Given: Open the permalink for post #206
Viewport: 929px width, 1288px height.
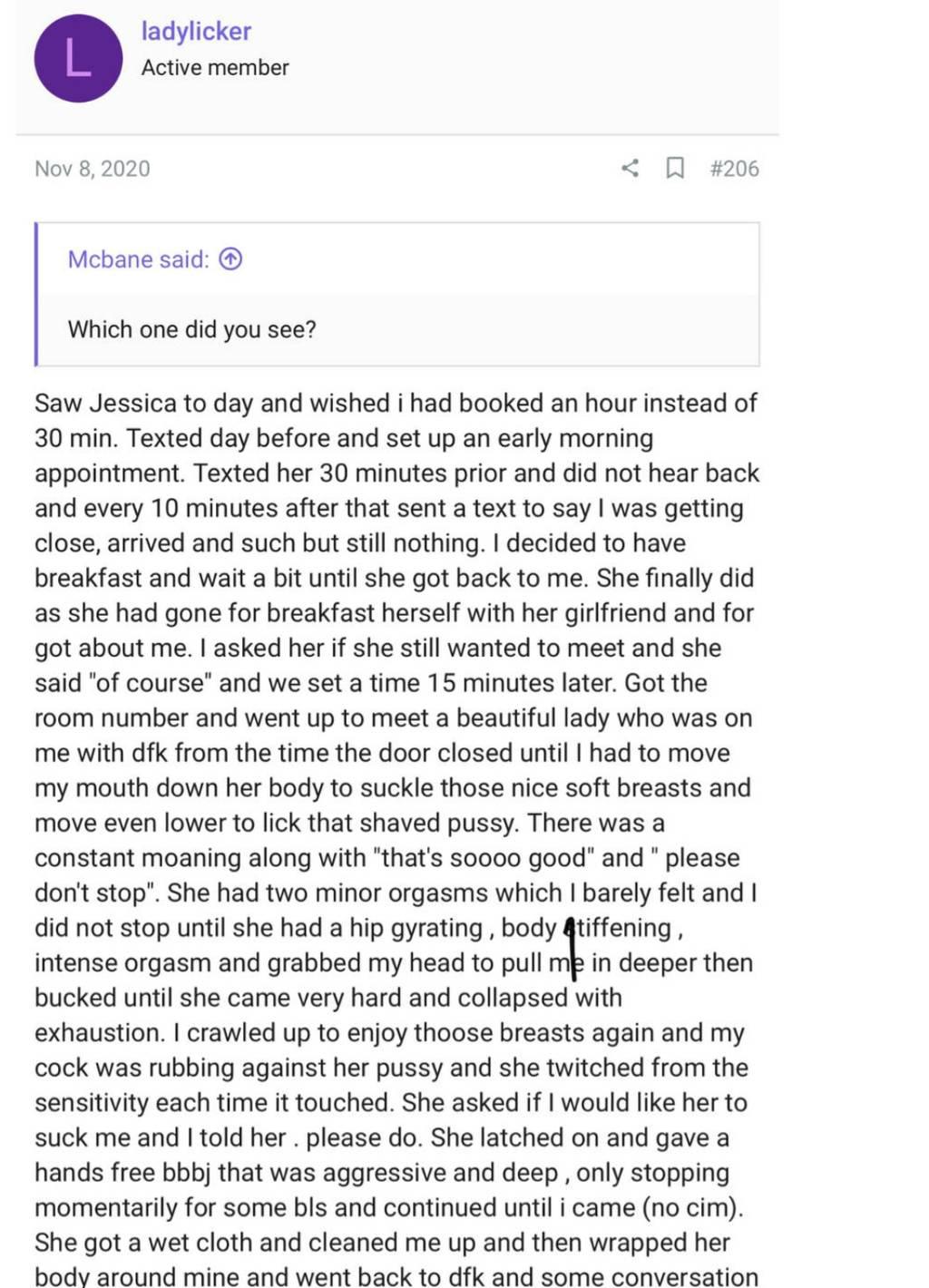Looking at the screenshot, I should tap(734, 168).
